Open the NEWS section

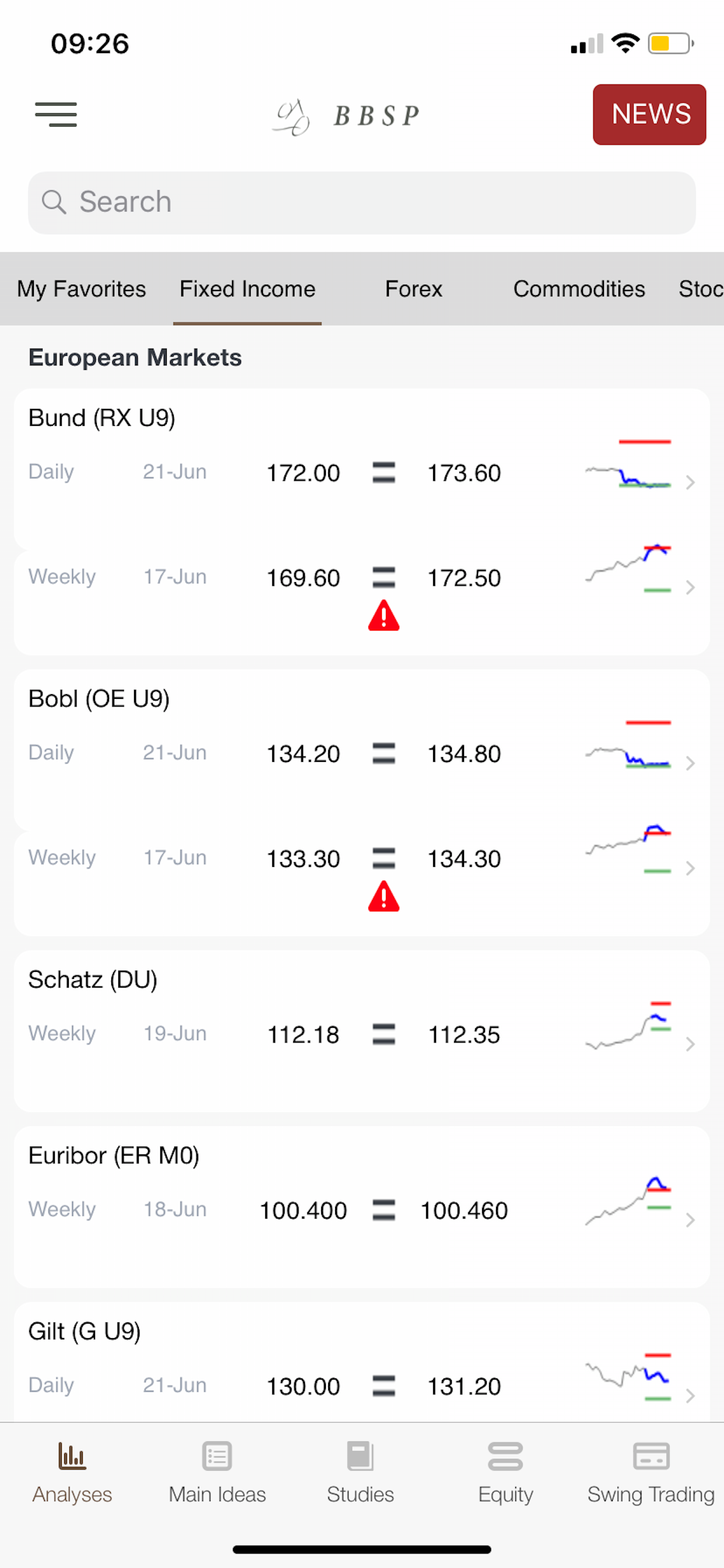[649, 114]
